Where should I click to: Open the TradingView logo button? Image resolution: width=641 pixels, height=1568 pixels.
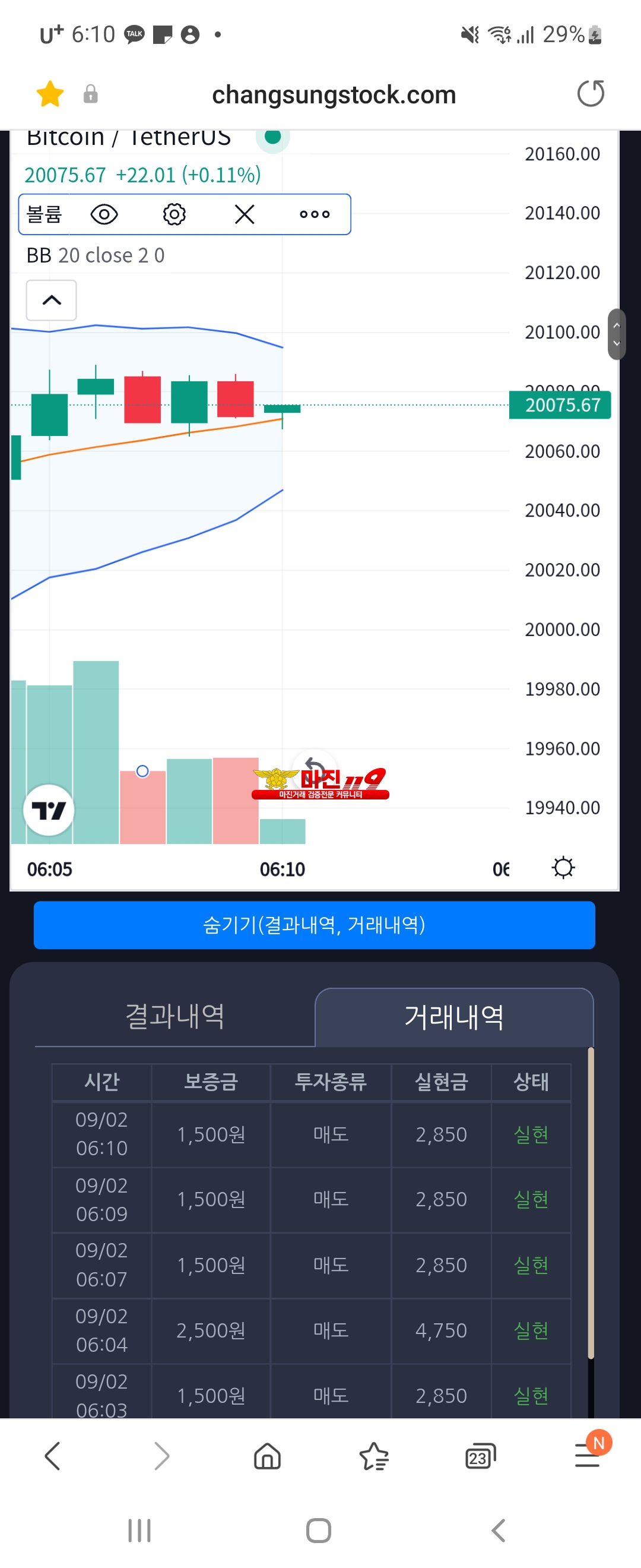49,810
